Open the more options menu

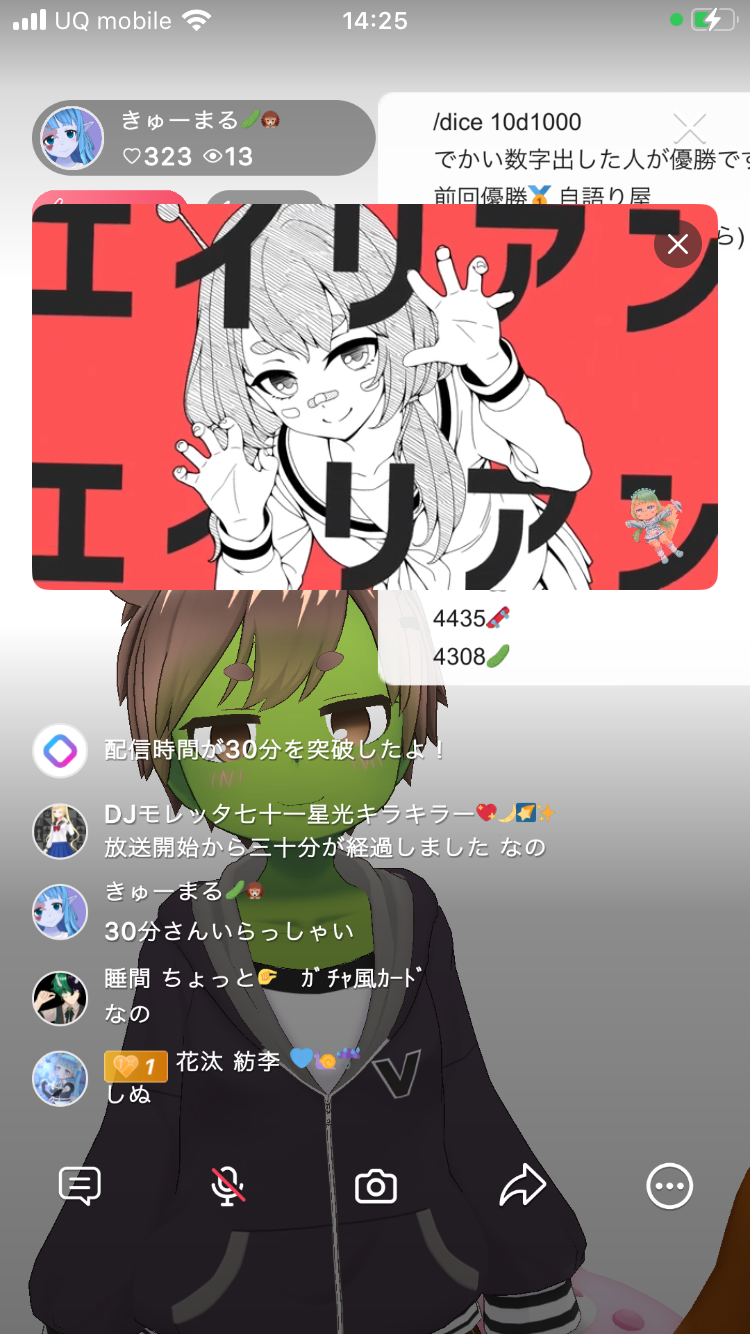coord(669,1186)
